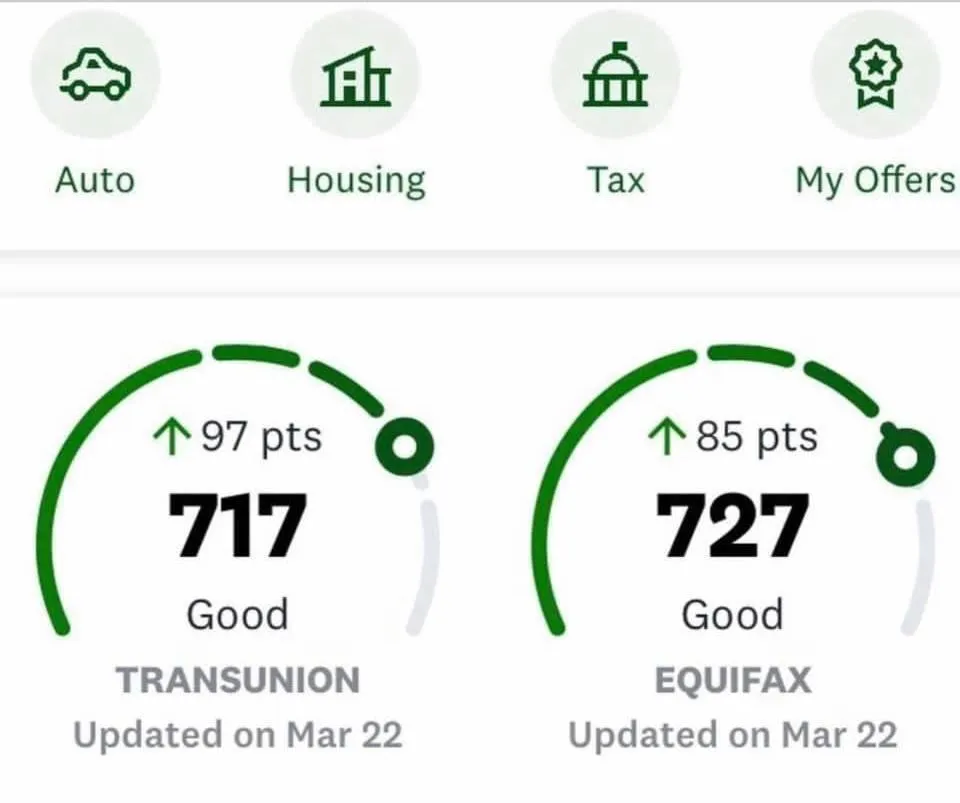This screenshot has height=803, width=960.
Task: Open the Housing category
Action: click(356, 75)
